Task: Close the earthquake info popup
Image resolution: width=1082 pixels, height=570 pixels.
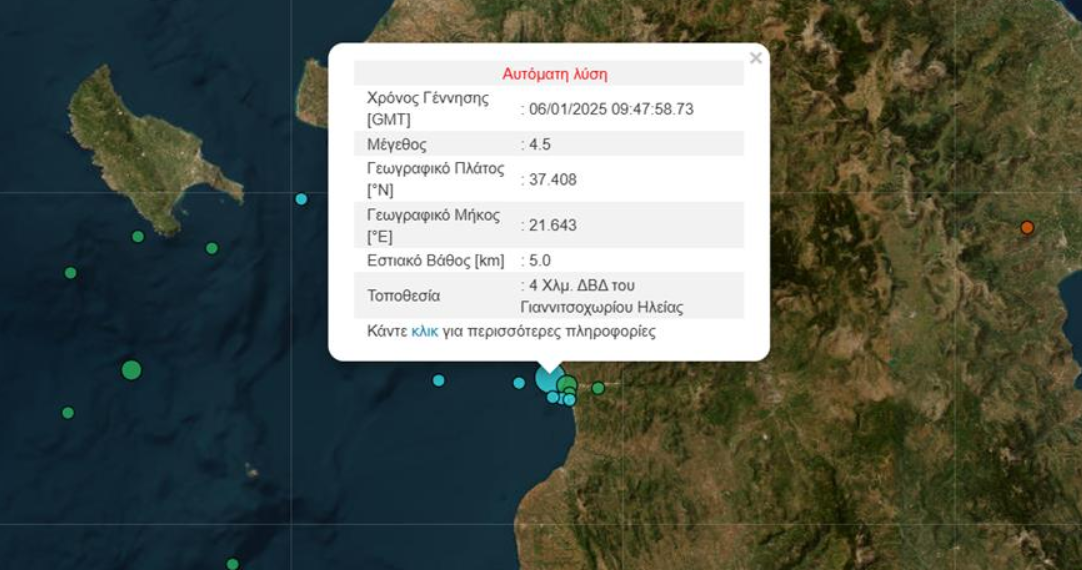Action: coord(755,58)
